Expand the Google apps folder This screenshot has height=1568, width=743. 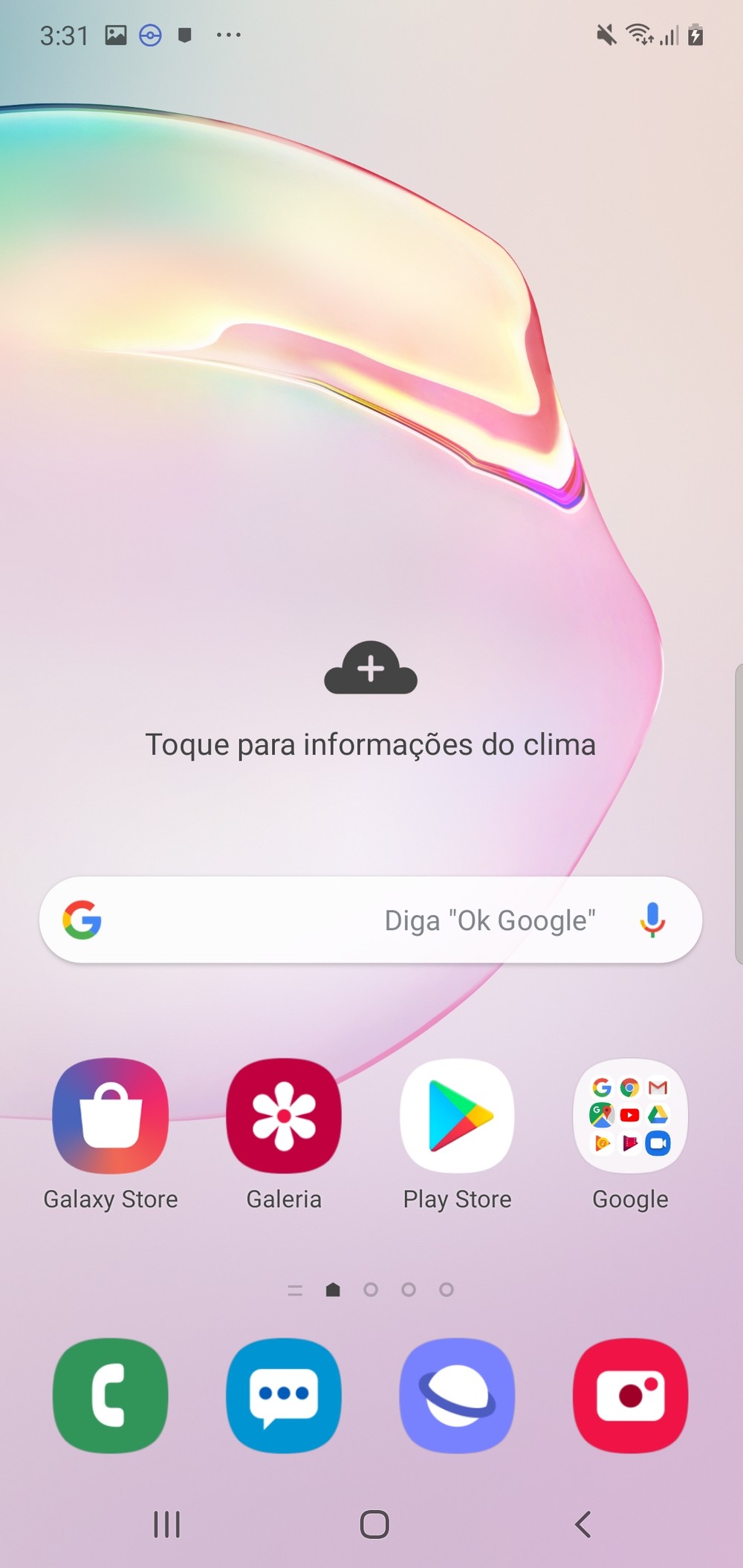[x=630, y=1116]
